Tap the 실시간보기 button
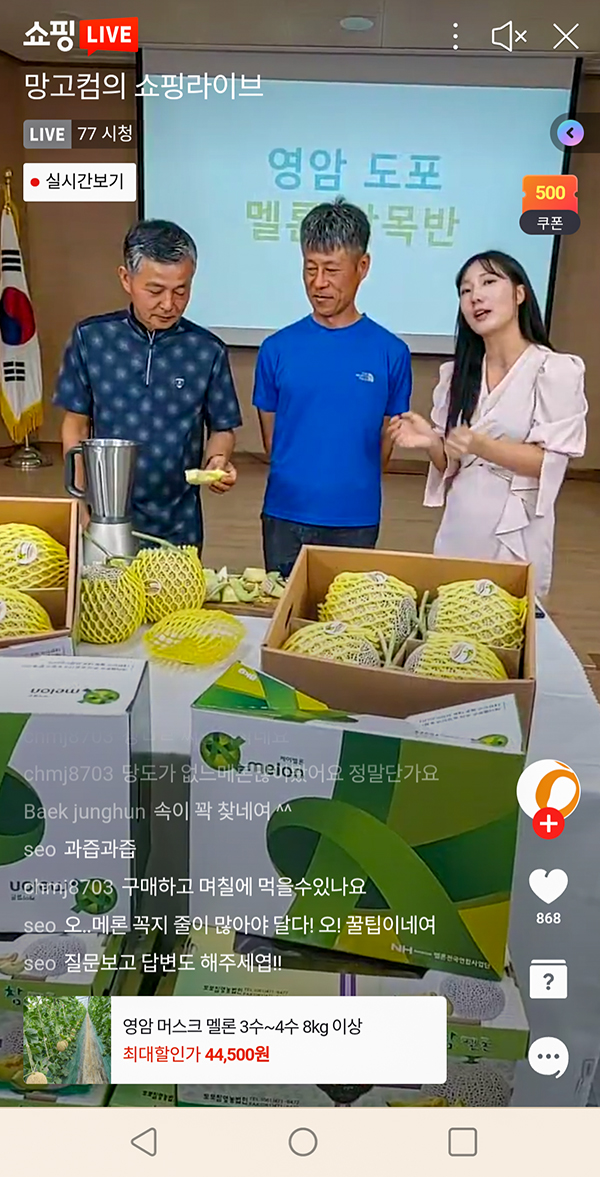Viewport: 600px width, 1177px height. 80,182
